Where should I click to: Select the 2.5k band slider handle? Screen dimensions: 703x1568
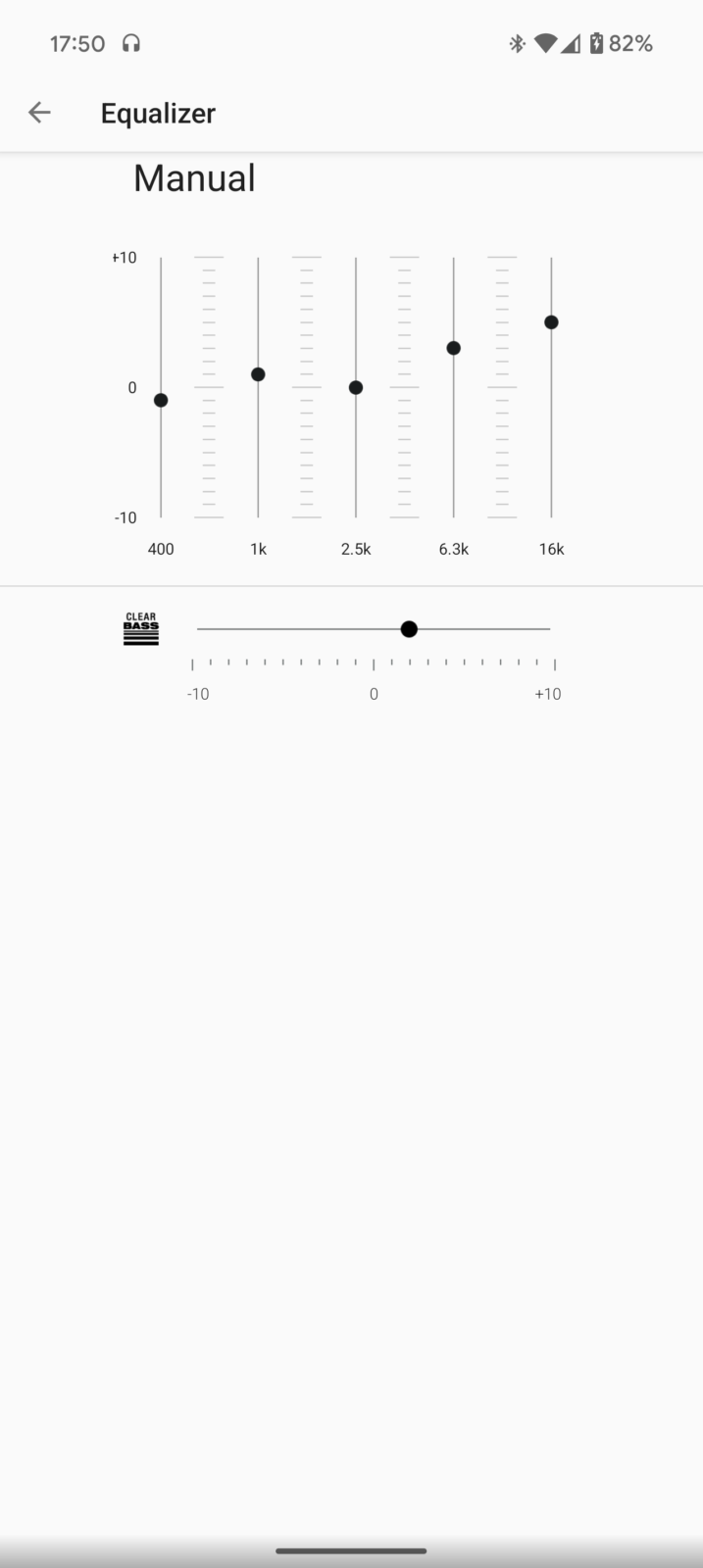pyautogui.click(x=356, y=387)
